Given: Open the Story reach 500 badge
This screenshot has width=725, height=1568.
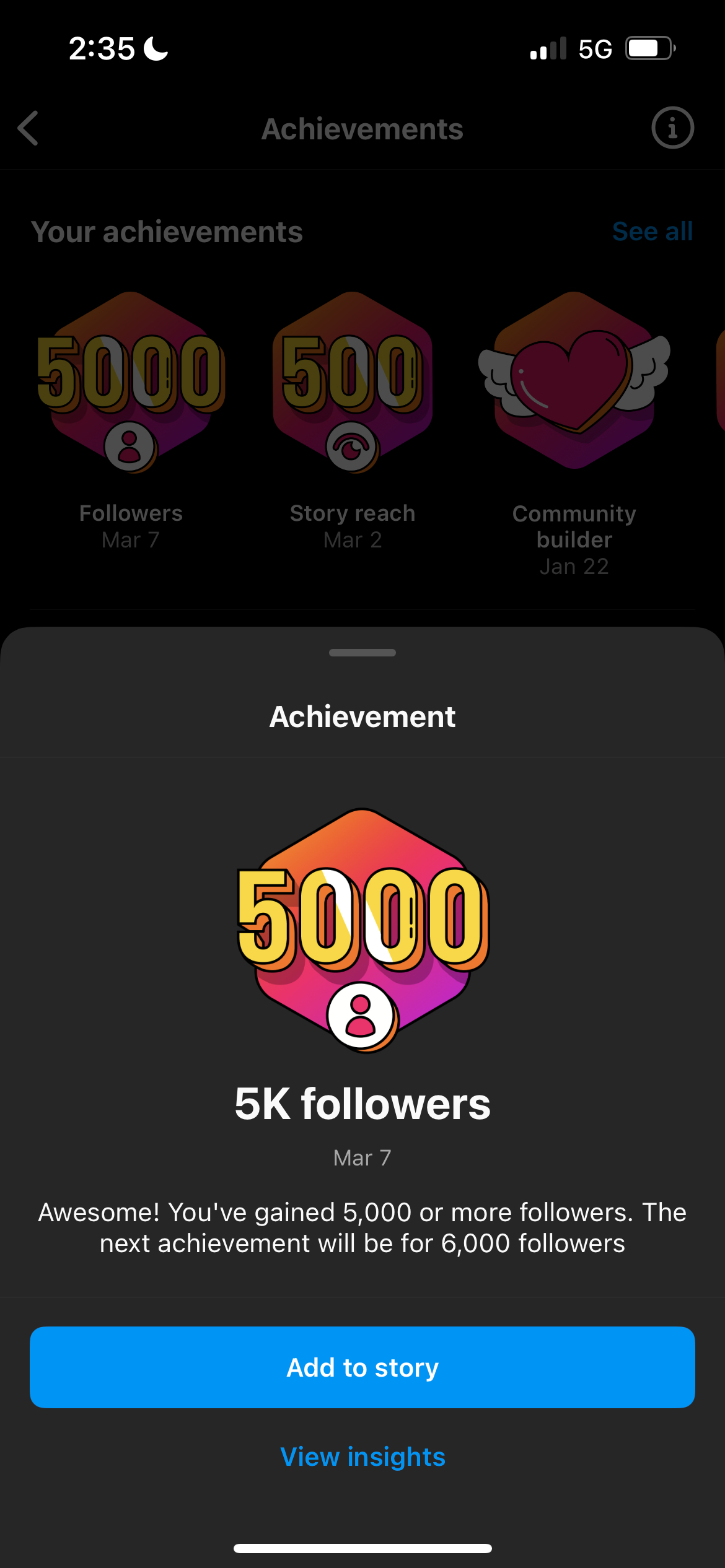Looking at the screenshot, I should (352, 382).
